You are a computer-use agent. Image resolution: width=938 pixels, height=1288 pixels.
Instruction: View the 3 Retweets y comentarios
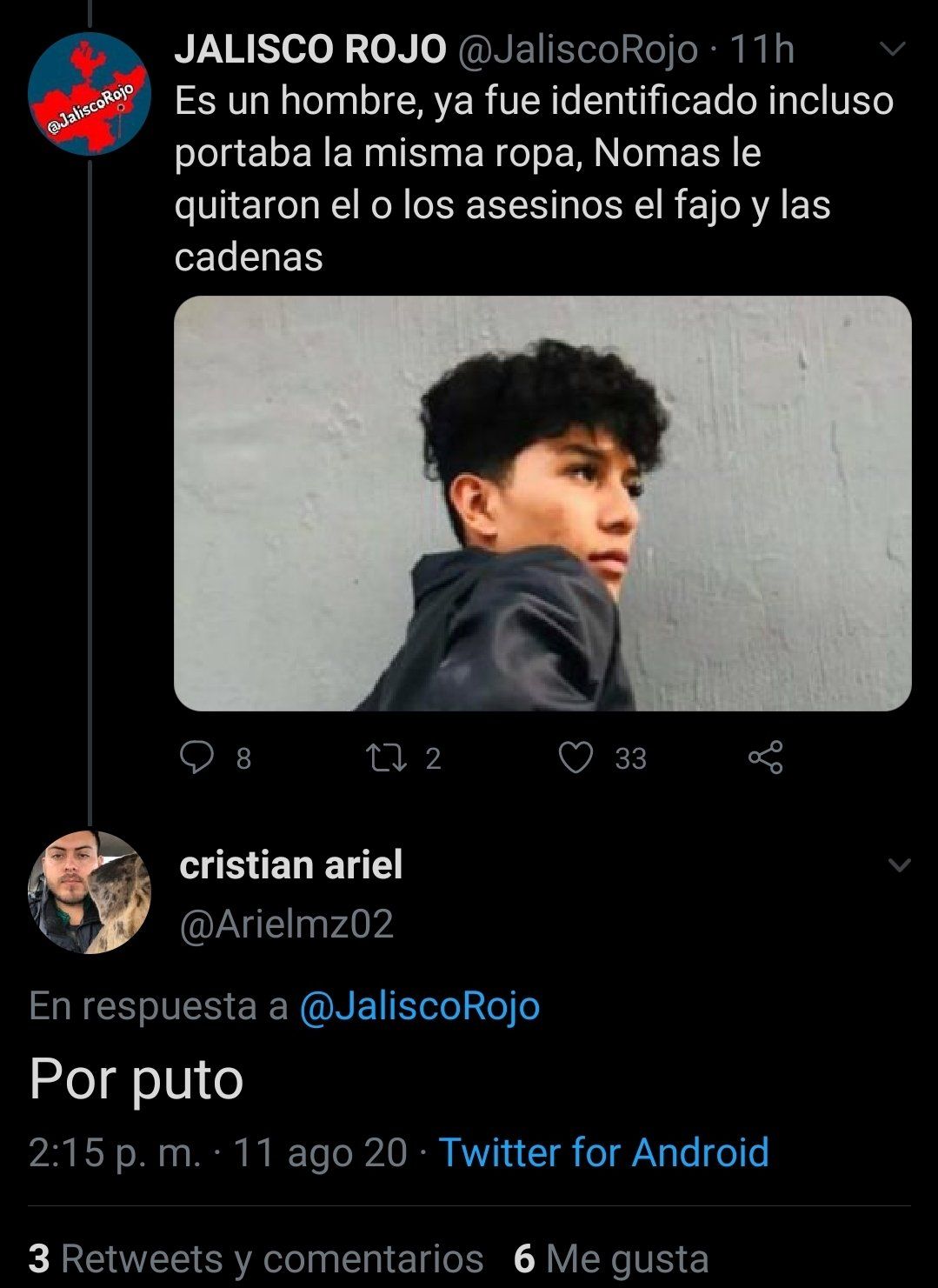pos(256,1258)
